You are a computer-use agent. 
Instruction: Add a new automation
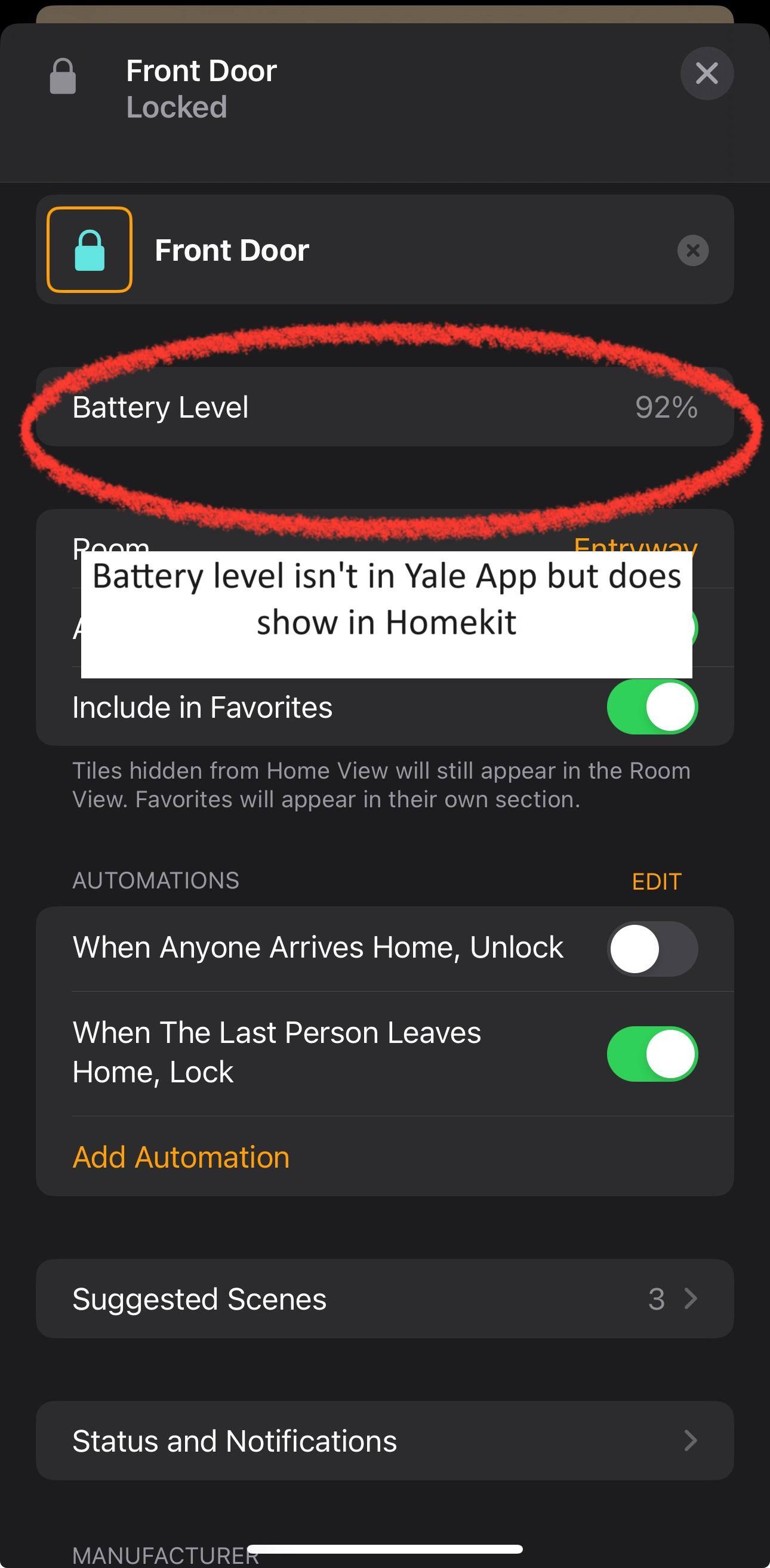pos(181,1156)
